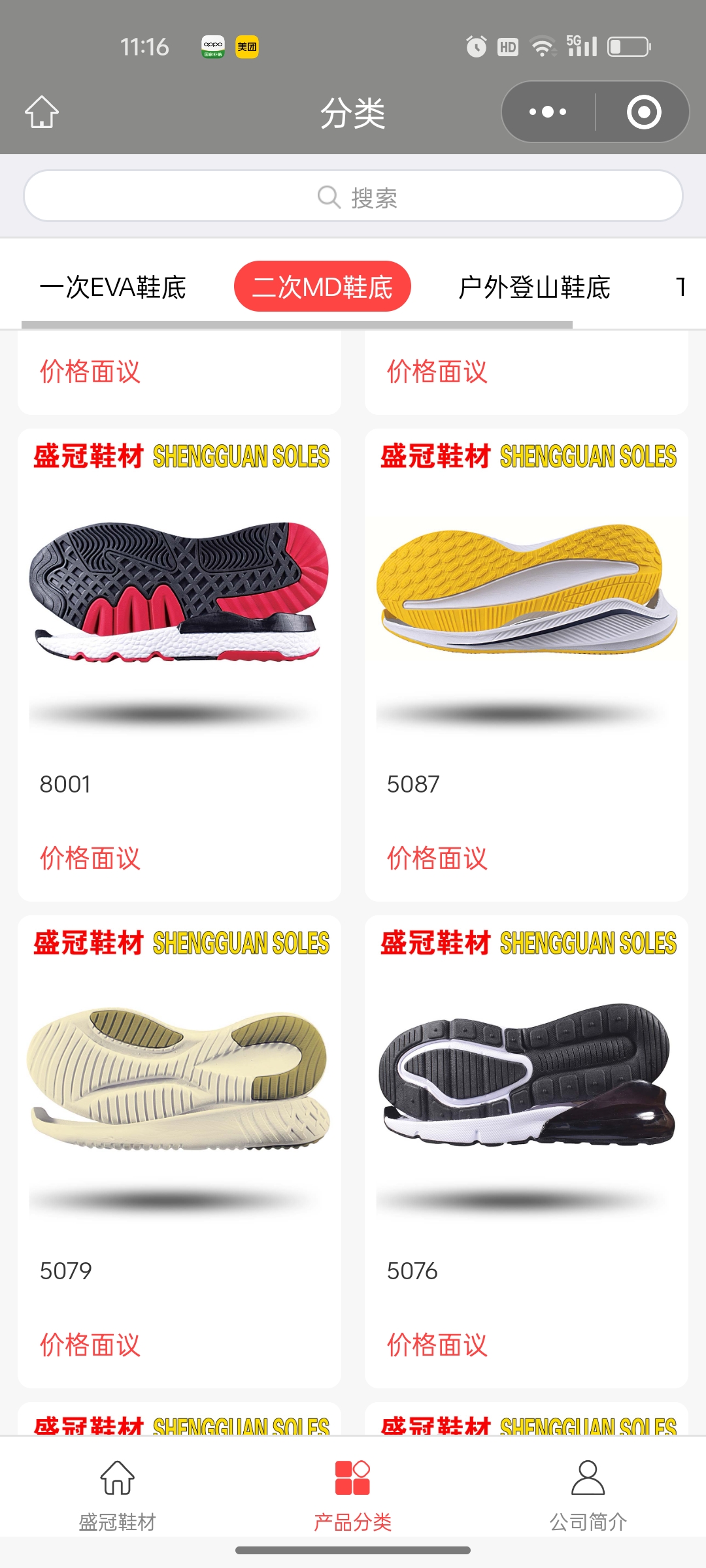
Task: Close the mini program with the circle button
Action: click(643, 112)
